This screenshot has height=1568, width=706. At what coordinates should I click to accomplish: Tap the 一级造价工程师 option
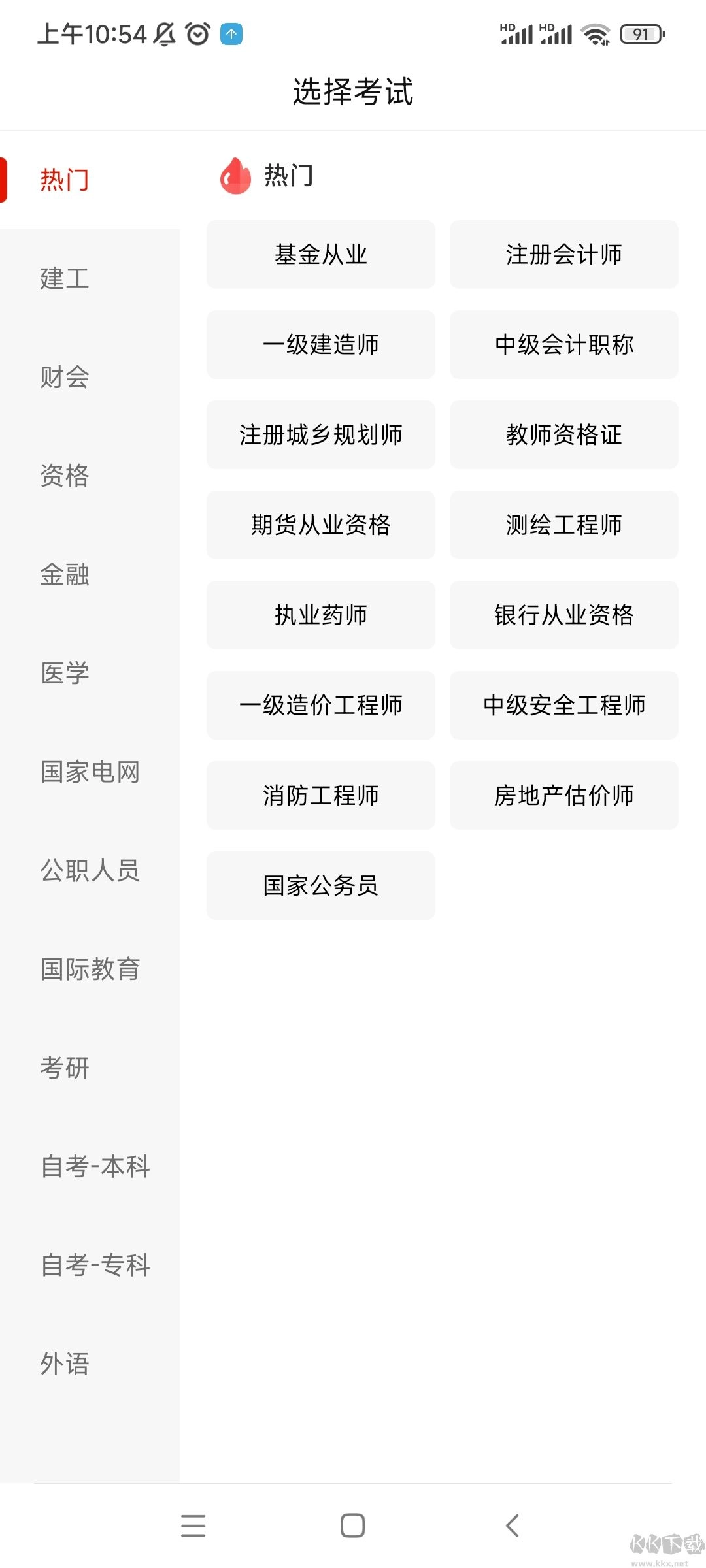[x=321, y=706]
